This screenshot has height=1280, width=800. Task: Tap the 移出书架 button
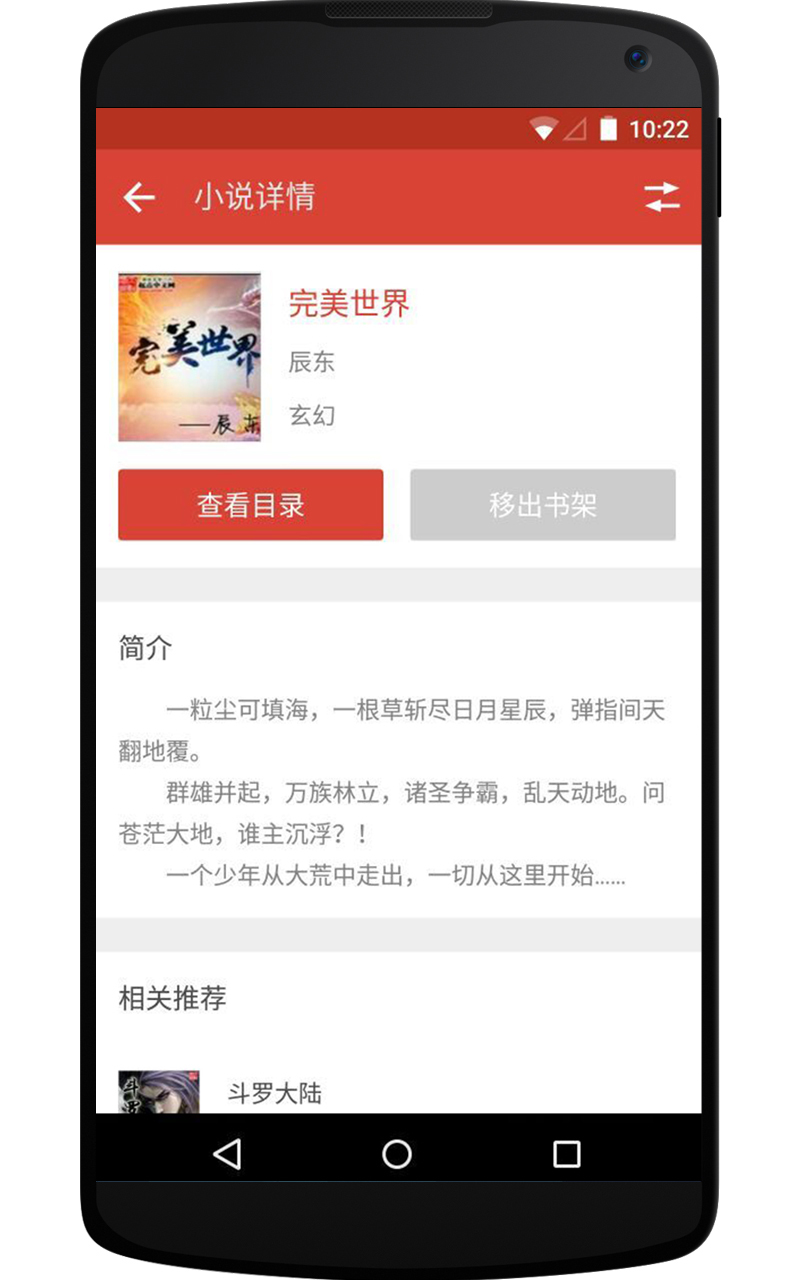[x=542, y=505]
